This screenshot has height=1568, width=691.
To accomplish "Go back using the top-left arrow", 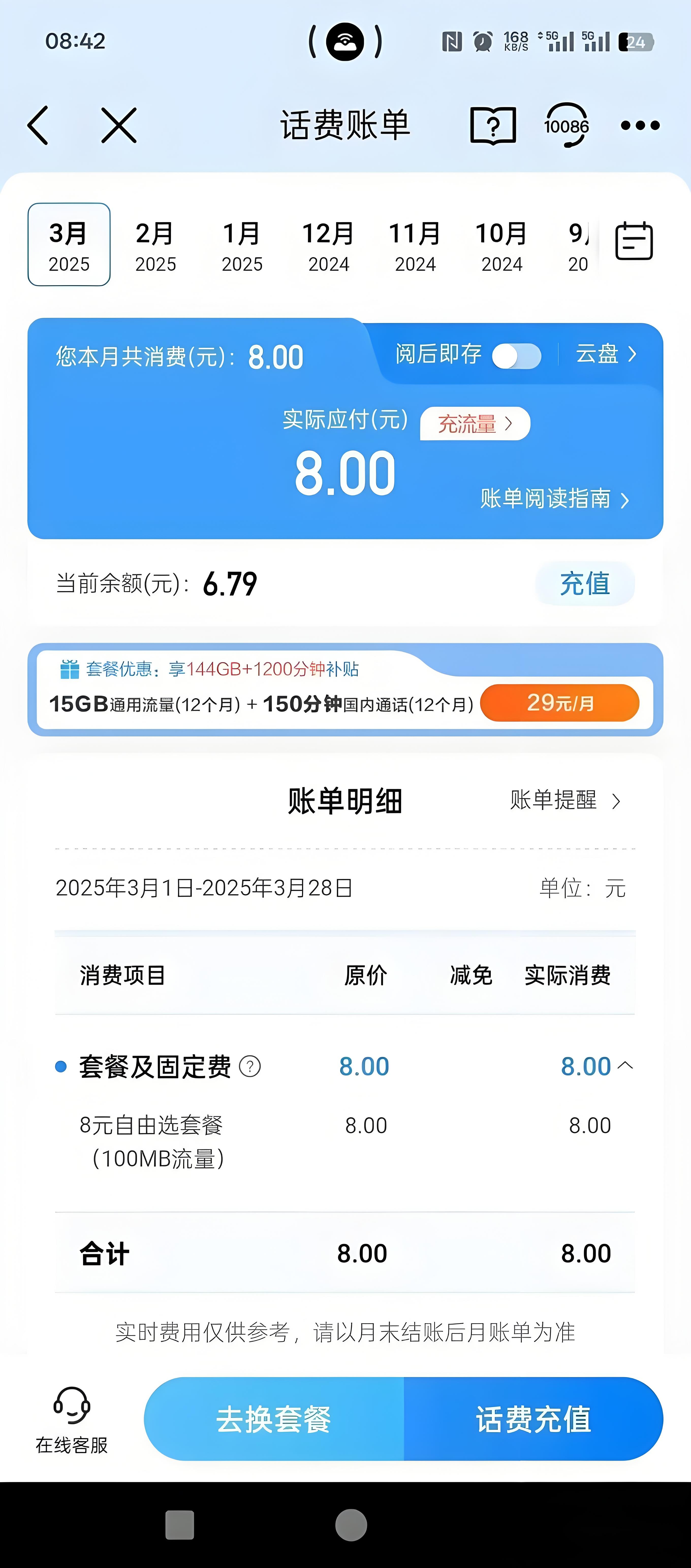I will pos(38,125).
